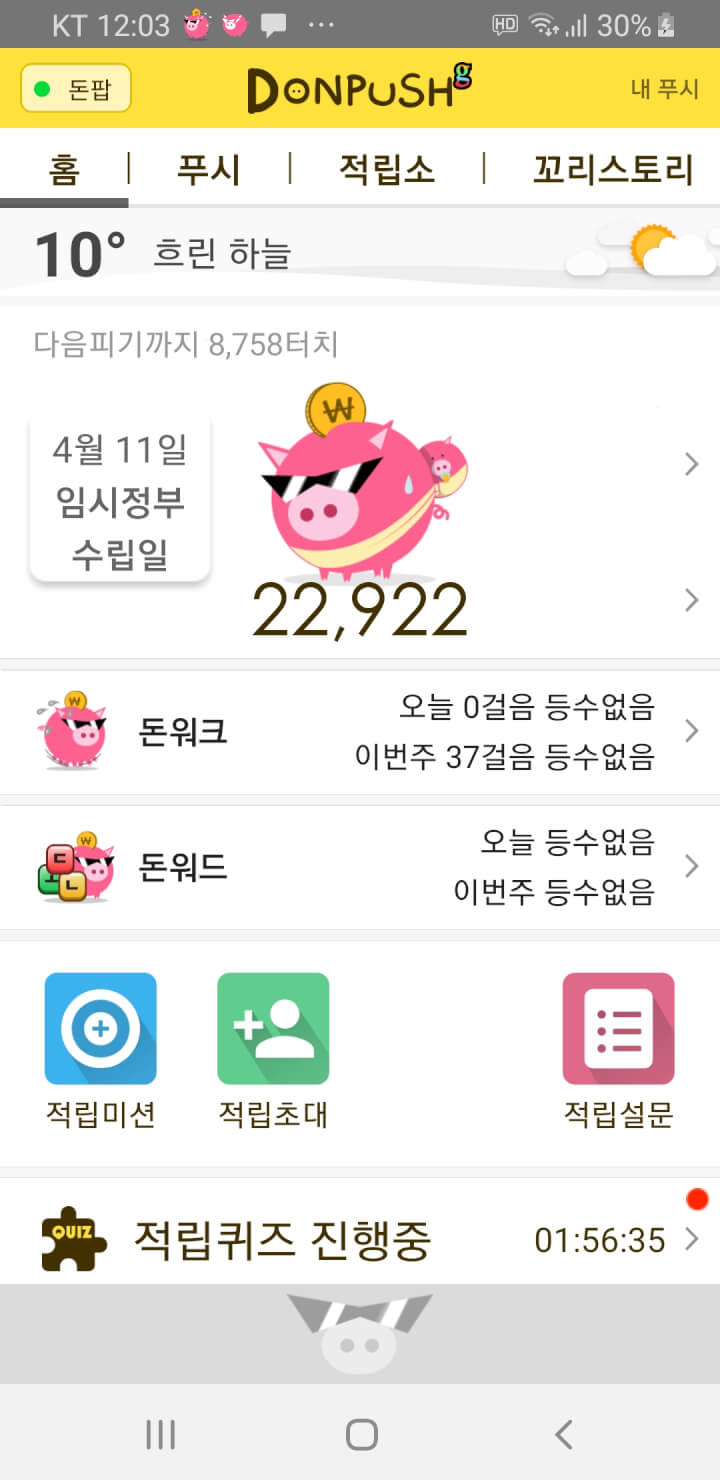720x1480 pixels.
Task: Open the 돈워크 step ranking row
Action: coord(360,732)
